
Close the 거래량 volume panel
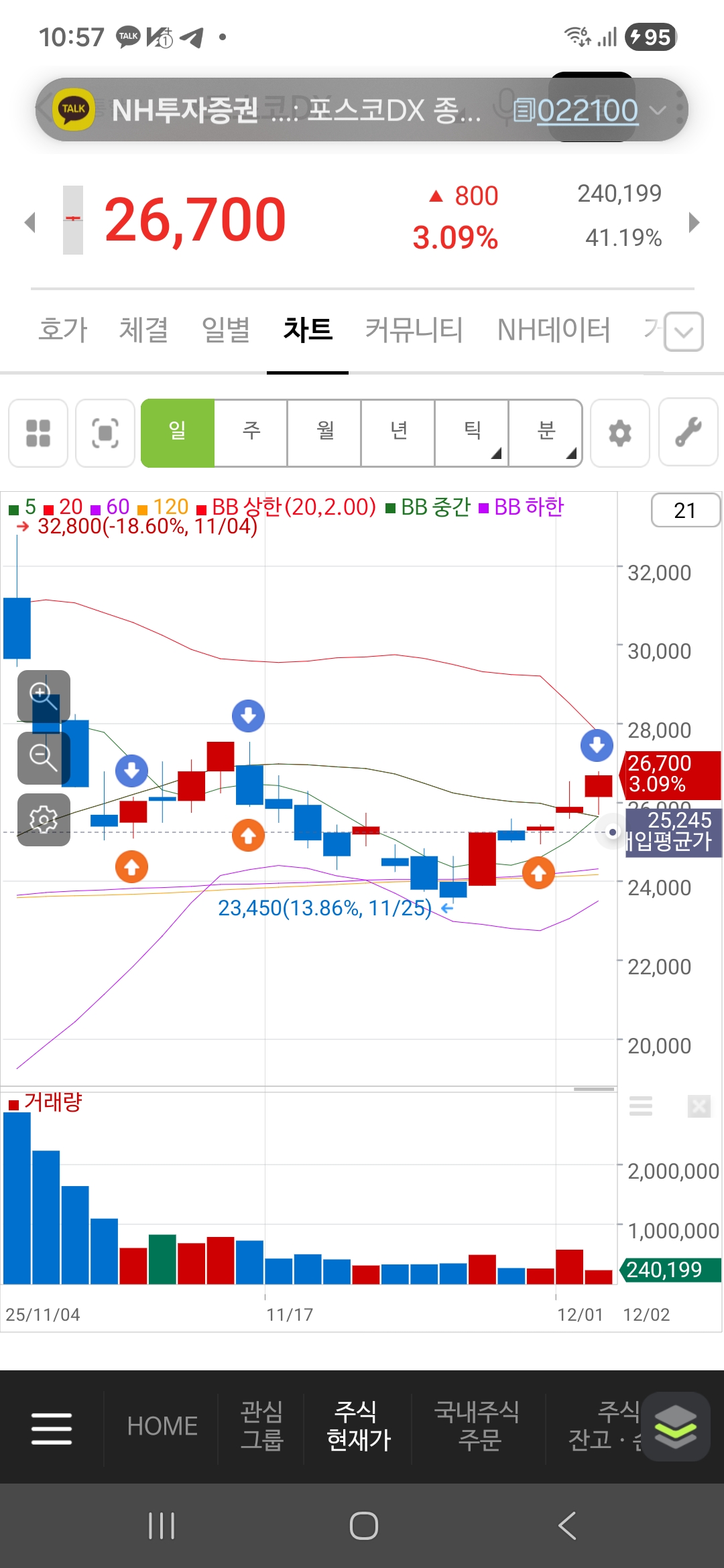[x=699, y=1106]
